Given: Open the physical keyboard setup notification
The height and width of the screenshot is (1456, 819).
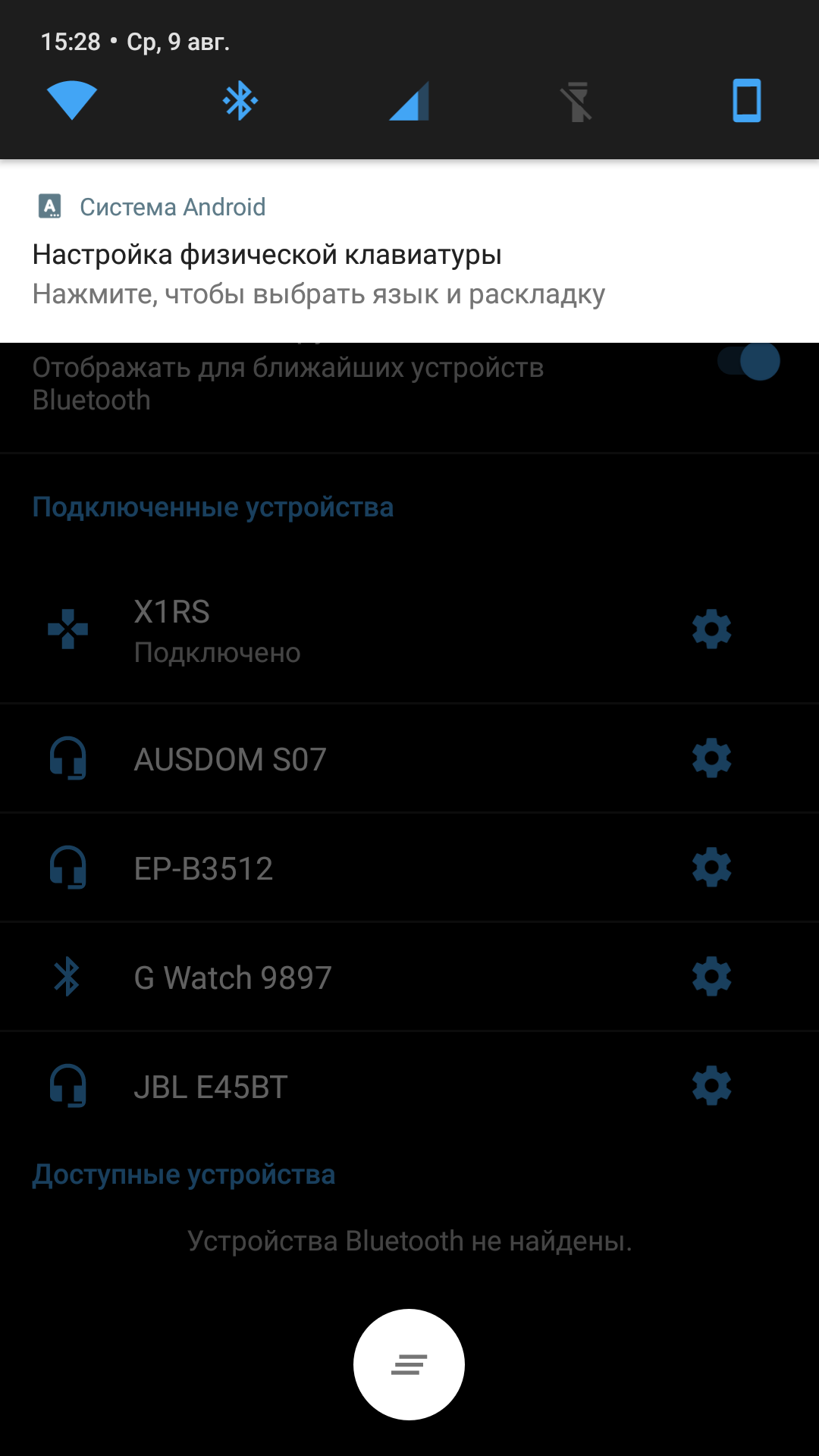Looking at the screenshot, I should 409,251.
